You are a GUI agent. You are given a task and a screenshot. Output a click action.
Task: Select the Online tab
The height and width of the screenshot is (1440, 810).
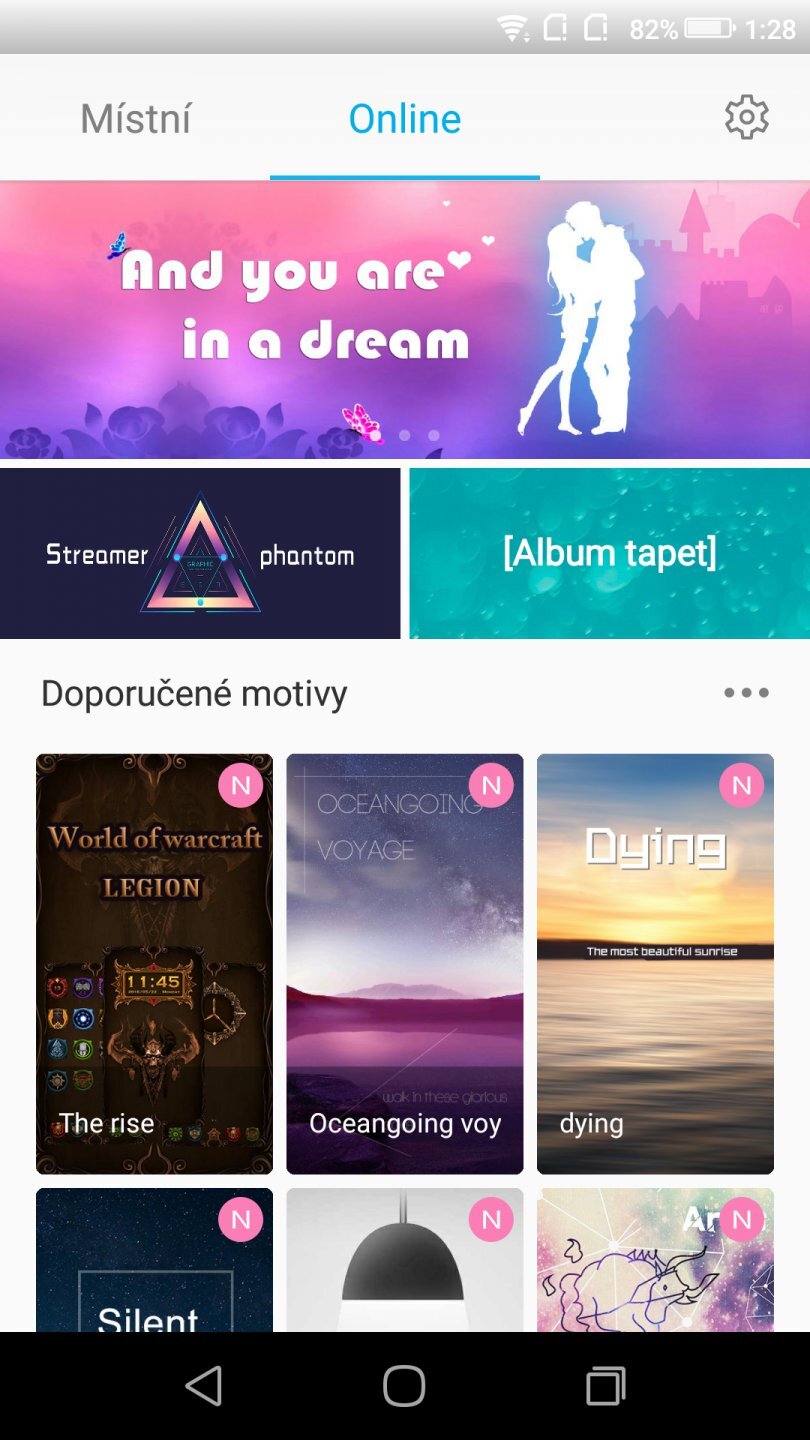pos(404,119)
